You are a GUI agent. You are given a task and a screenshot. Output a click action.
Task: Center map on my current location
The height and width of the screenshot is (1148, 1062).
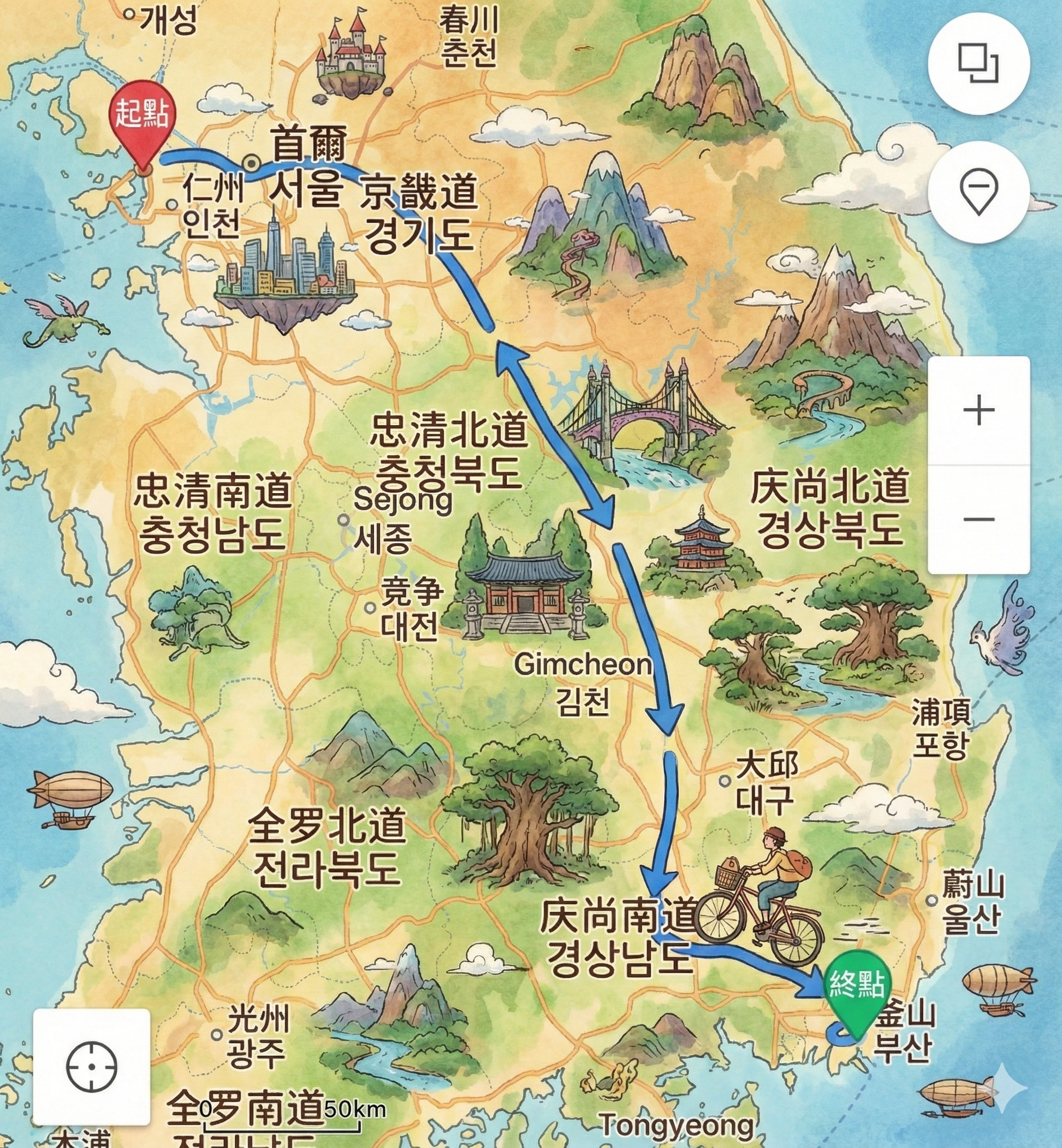[x=92, y=1067]
